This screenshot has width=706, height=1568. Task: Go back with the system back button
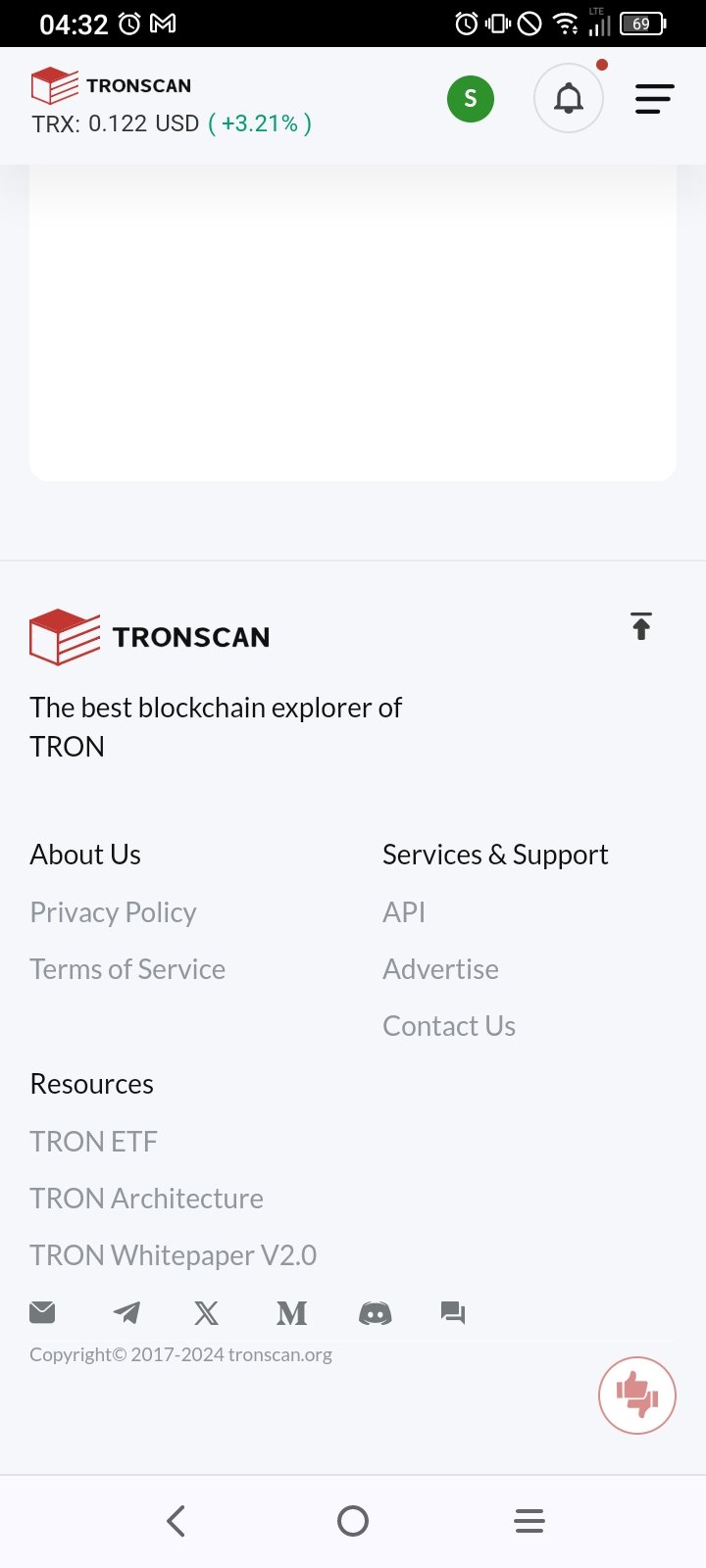click(x=176, y=1521)
